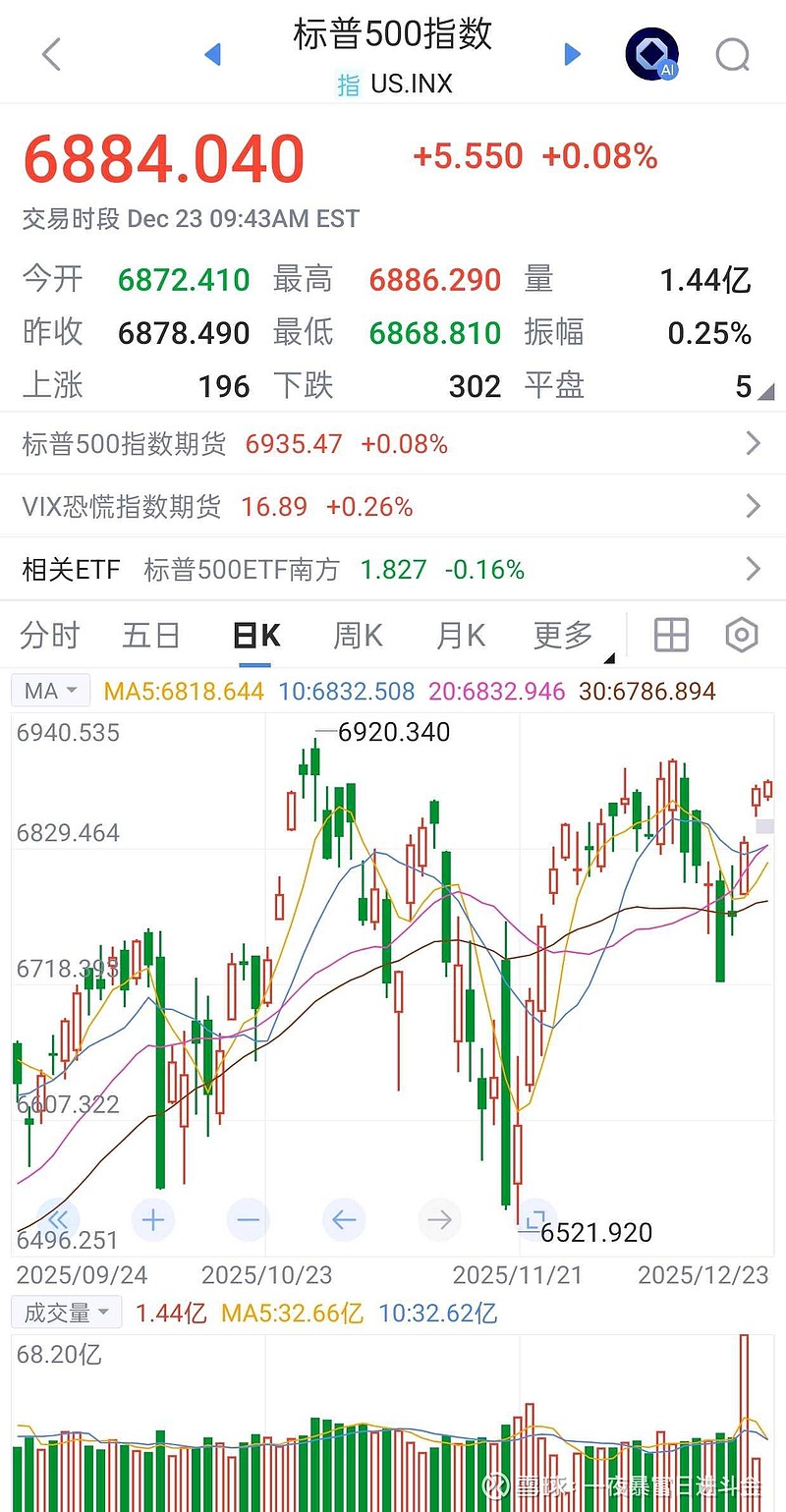Open chart settings via the gear icon

tap(741, 636)
